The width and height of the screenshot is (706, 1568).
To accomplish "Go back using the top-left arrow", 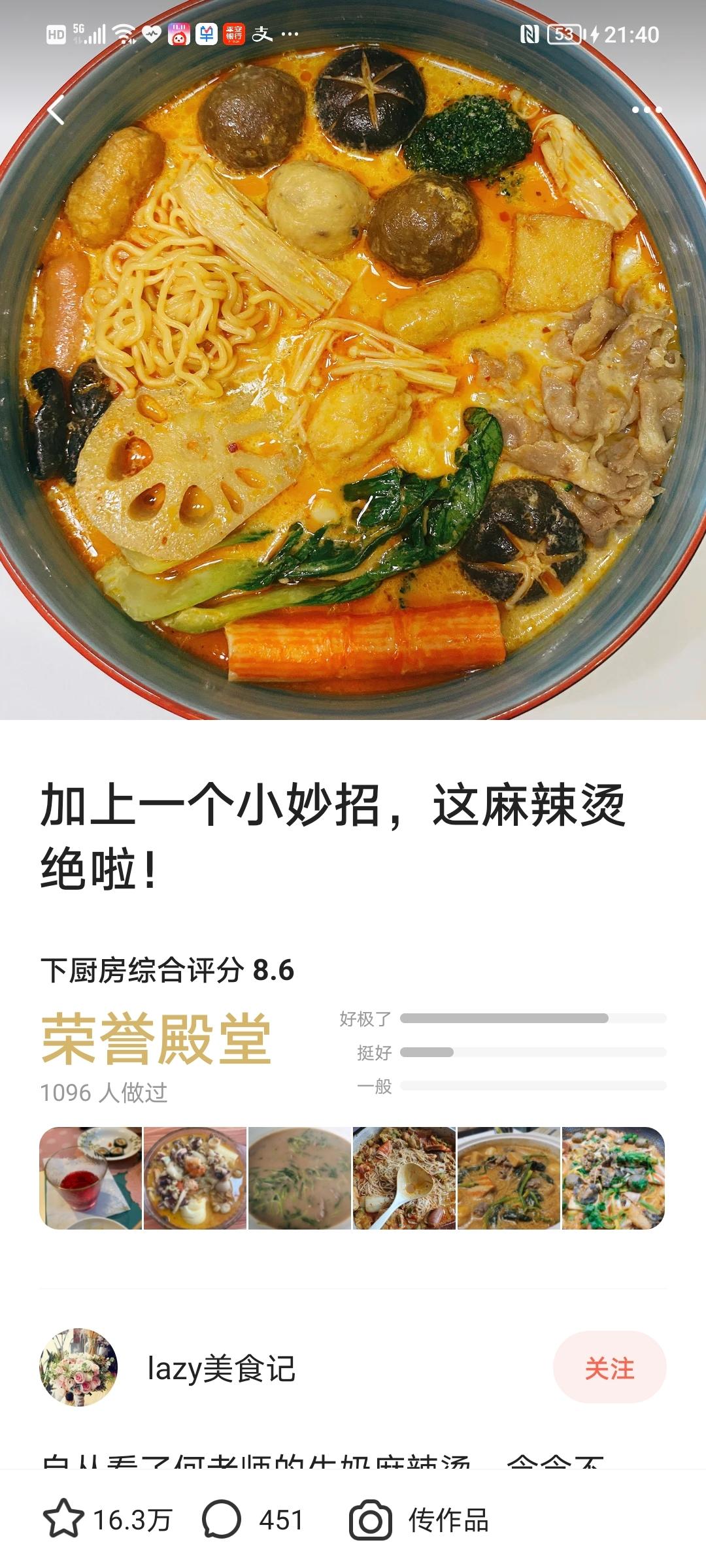I will pyautogui.click(x=57, y=109).
